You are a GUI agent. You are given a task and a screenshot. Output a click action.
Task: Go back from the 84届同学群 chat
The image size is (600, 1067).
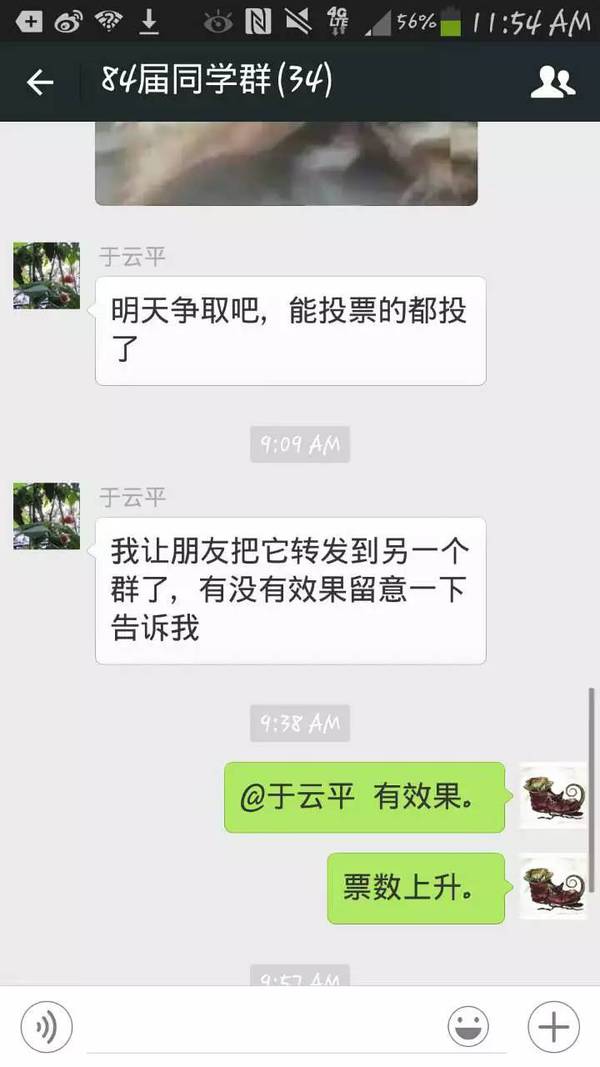point(40,82)
